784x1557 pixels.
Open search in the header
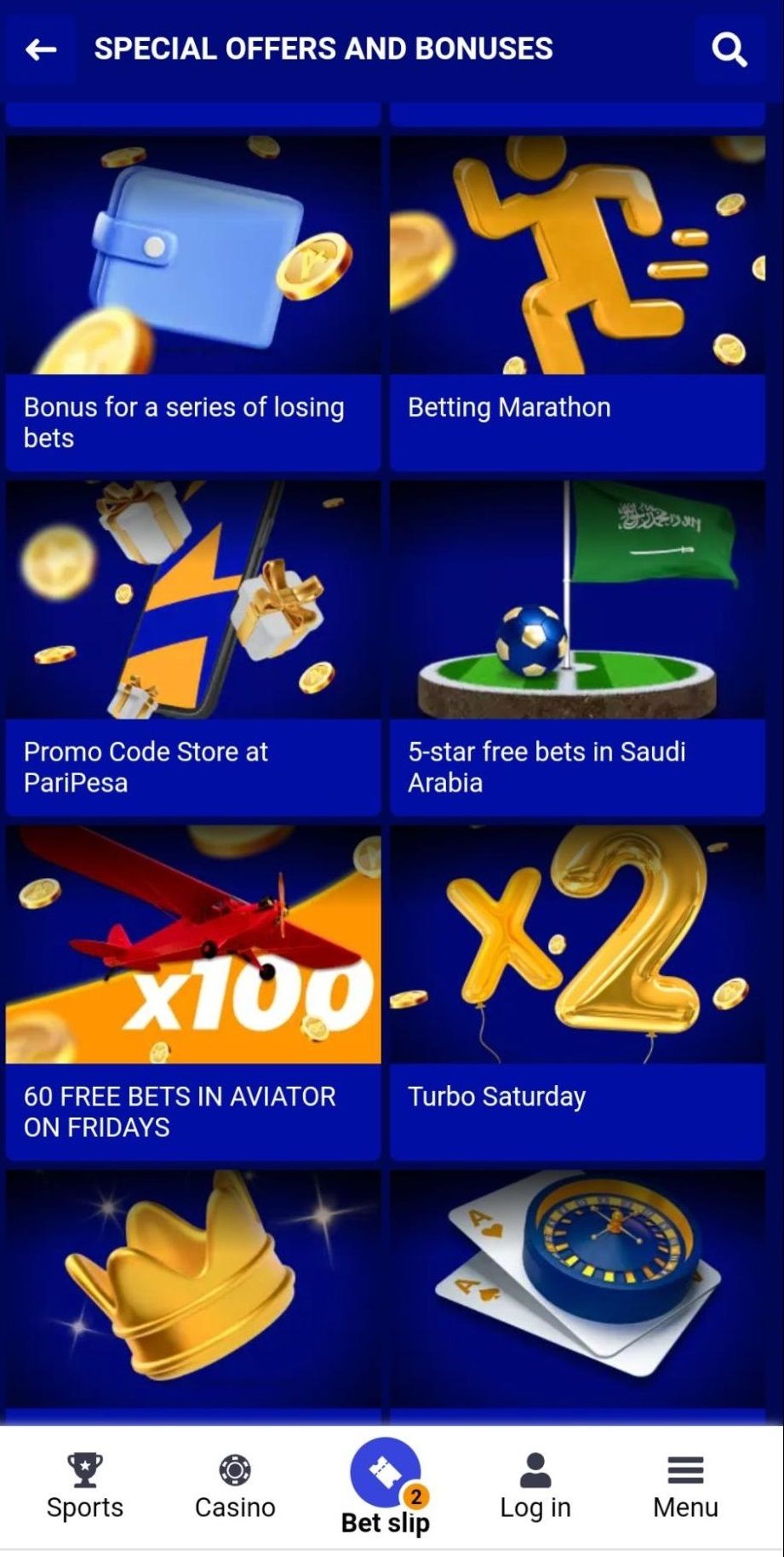729,50
